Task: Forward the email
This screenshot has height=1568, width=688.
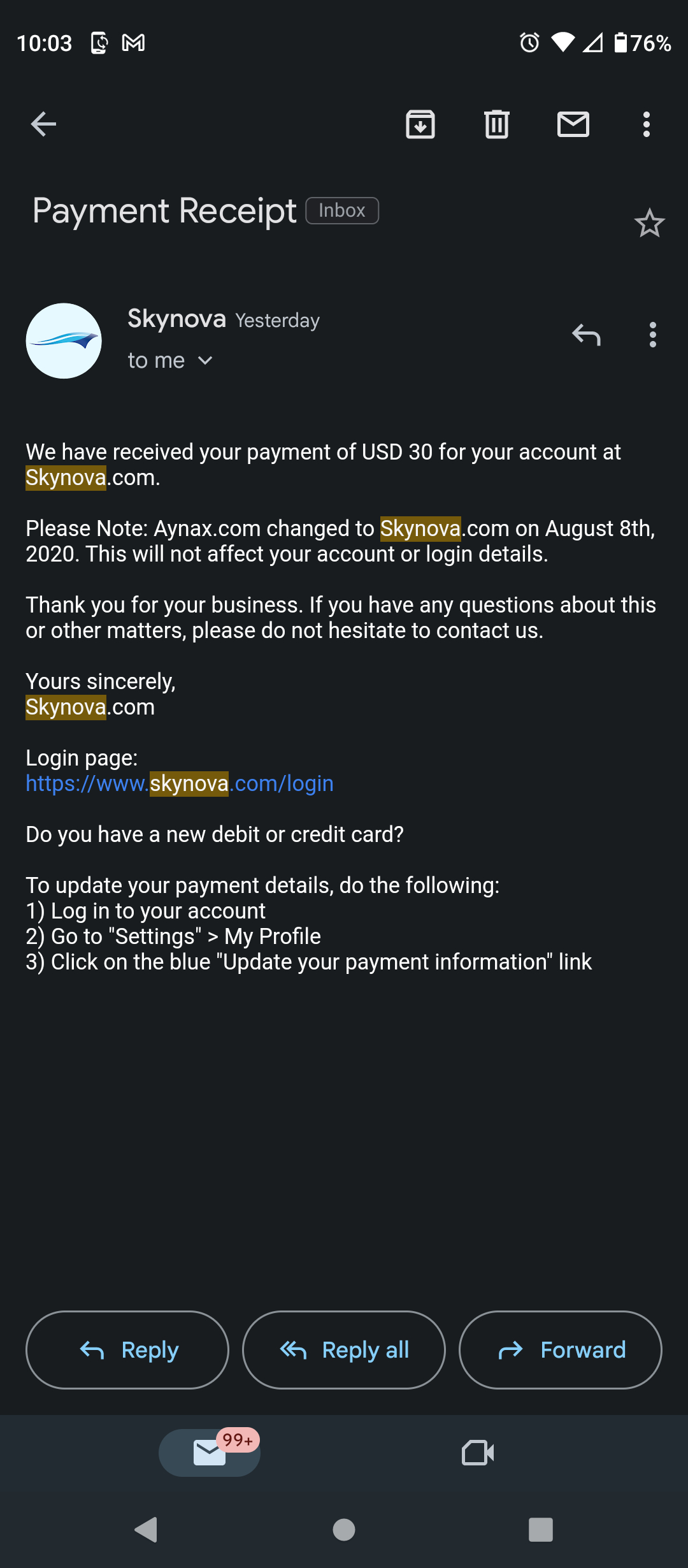Action: click(x=559, y=1349)
